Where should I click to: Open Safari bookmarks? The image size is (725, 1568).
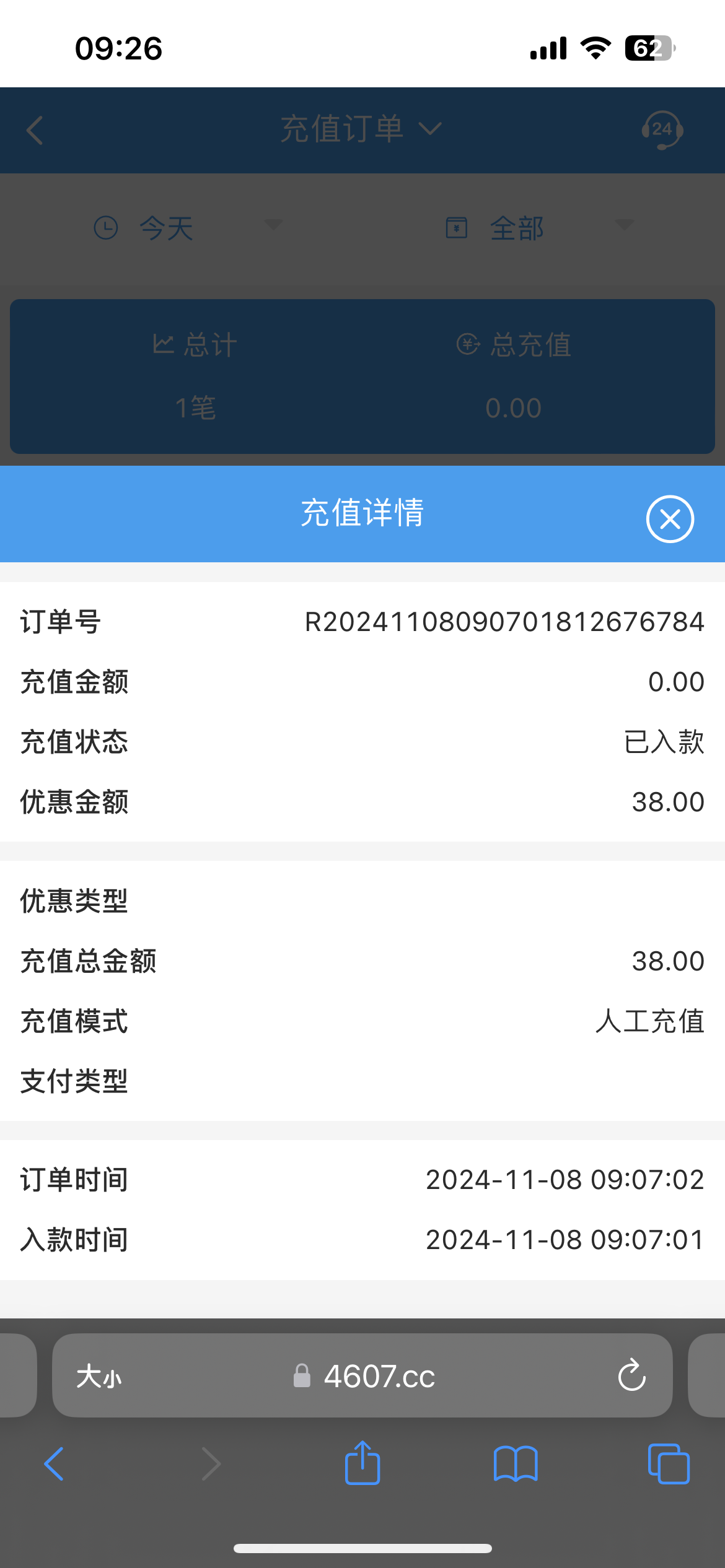point(516,1464)
